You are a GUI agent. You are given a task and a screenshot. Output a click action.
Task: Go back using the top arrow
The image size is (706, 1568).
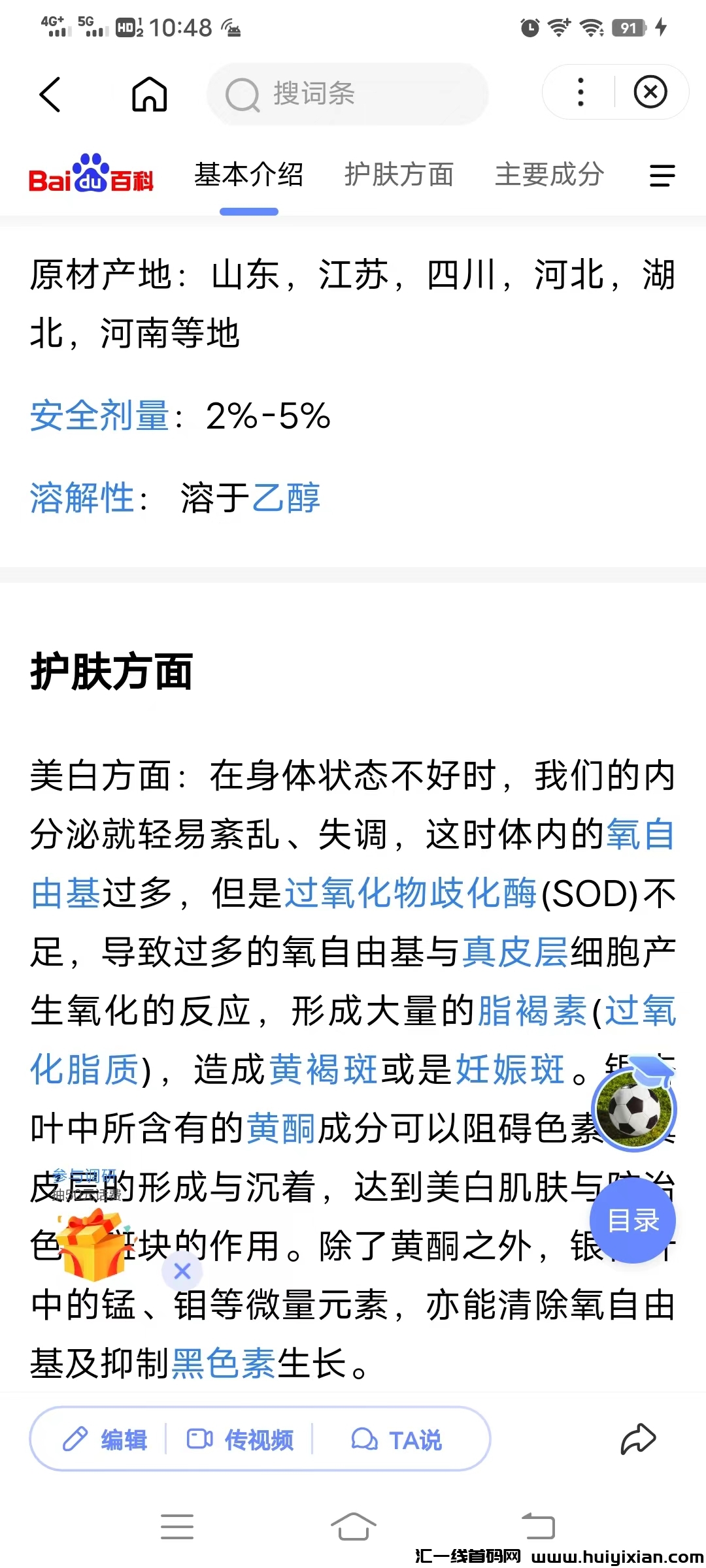(50, 94)
